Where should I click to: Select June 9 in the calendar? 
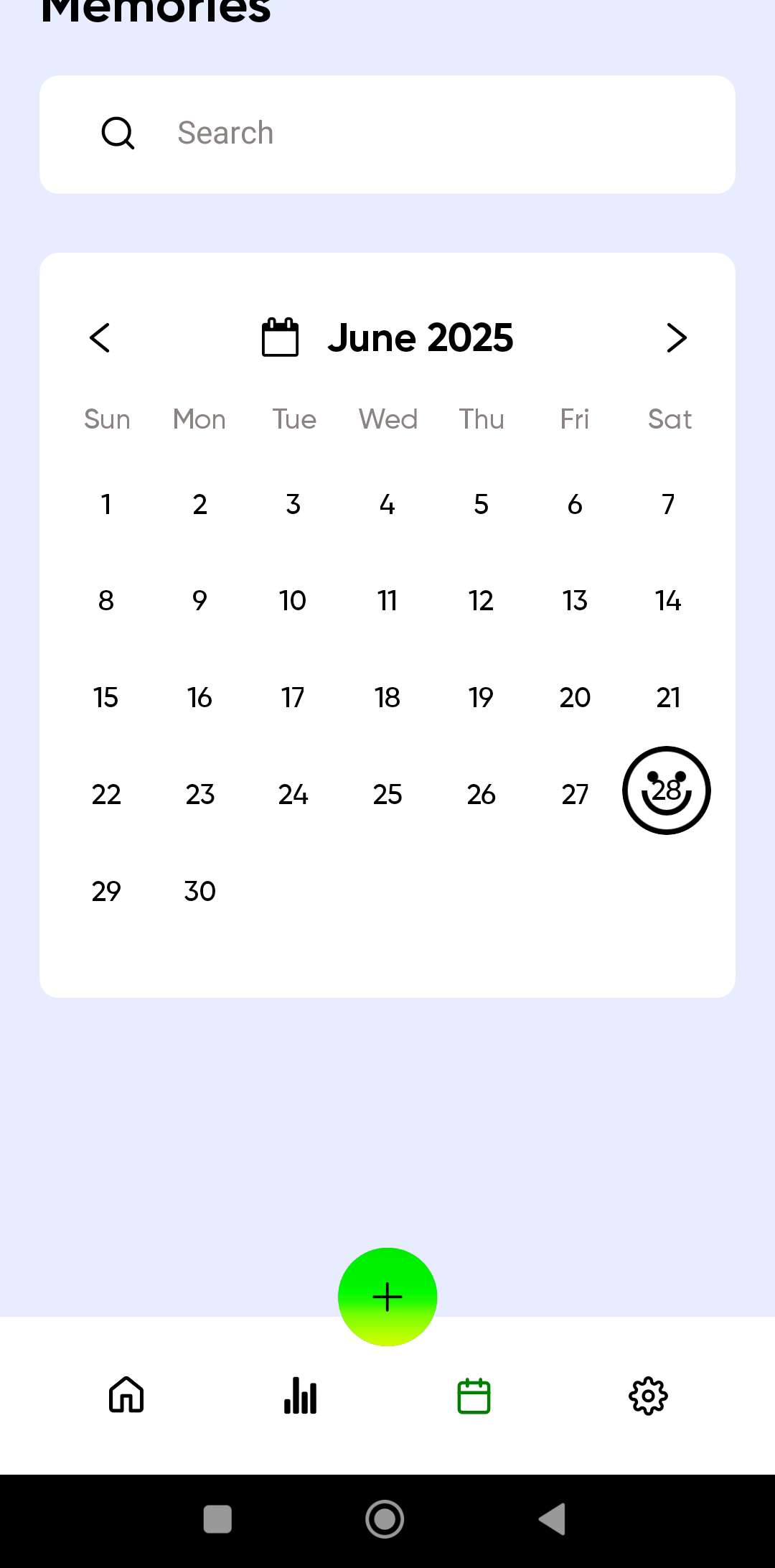199,600
